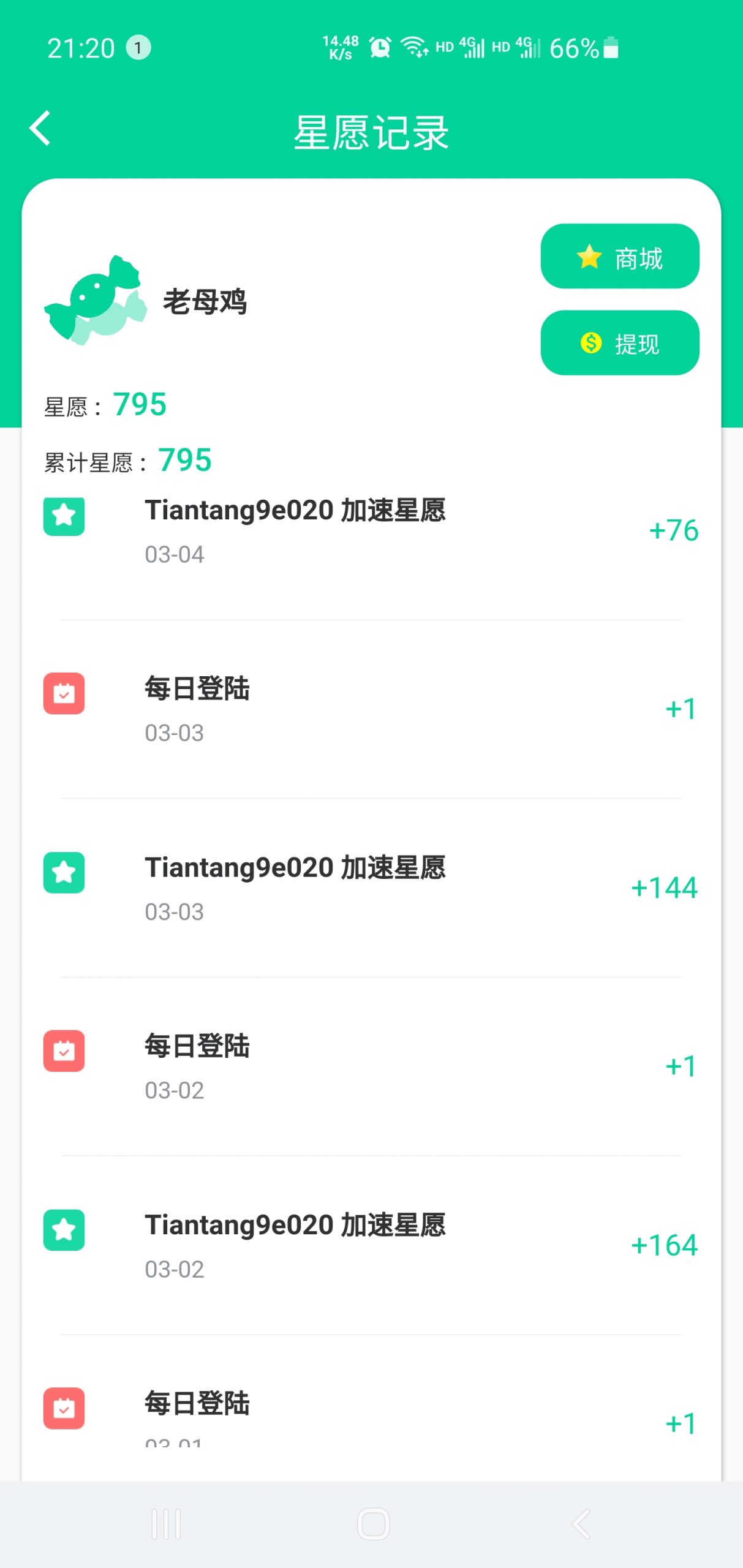Tap the 提现 withdraw button

click(x=619, y=343)
